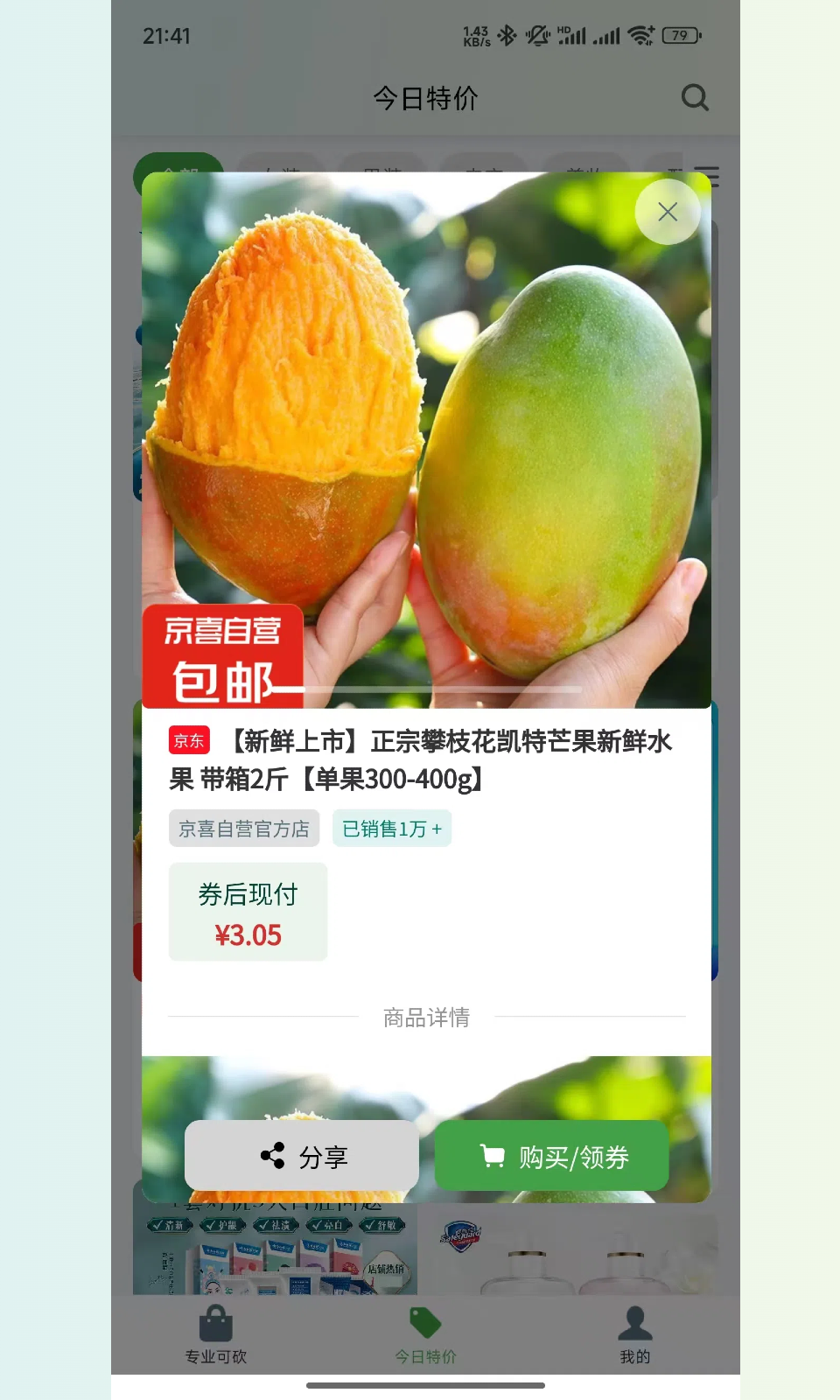
Task: Tap the Bluetooth icon in the status bar
Action: (x=506, y=36)
